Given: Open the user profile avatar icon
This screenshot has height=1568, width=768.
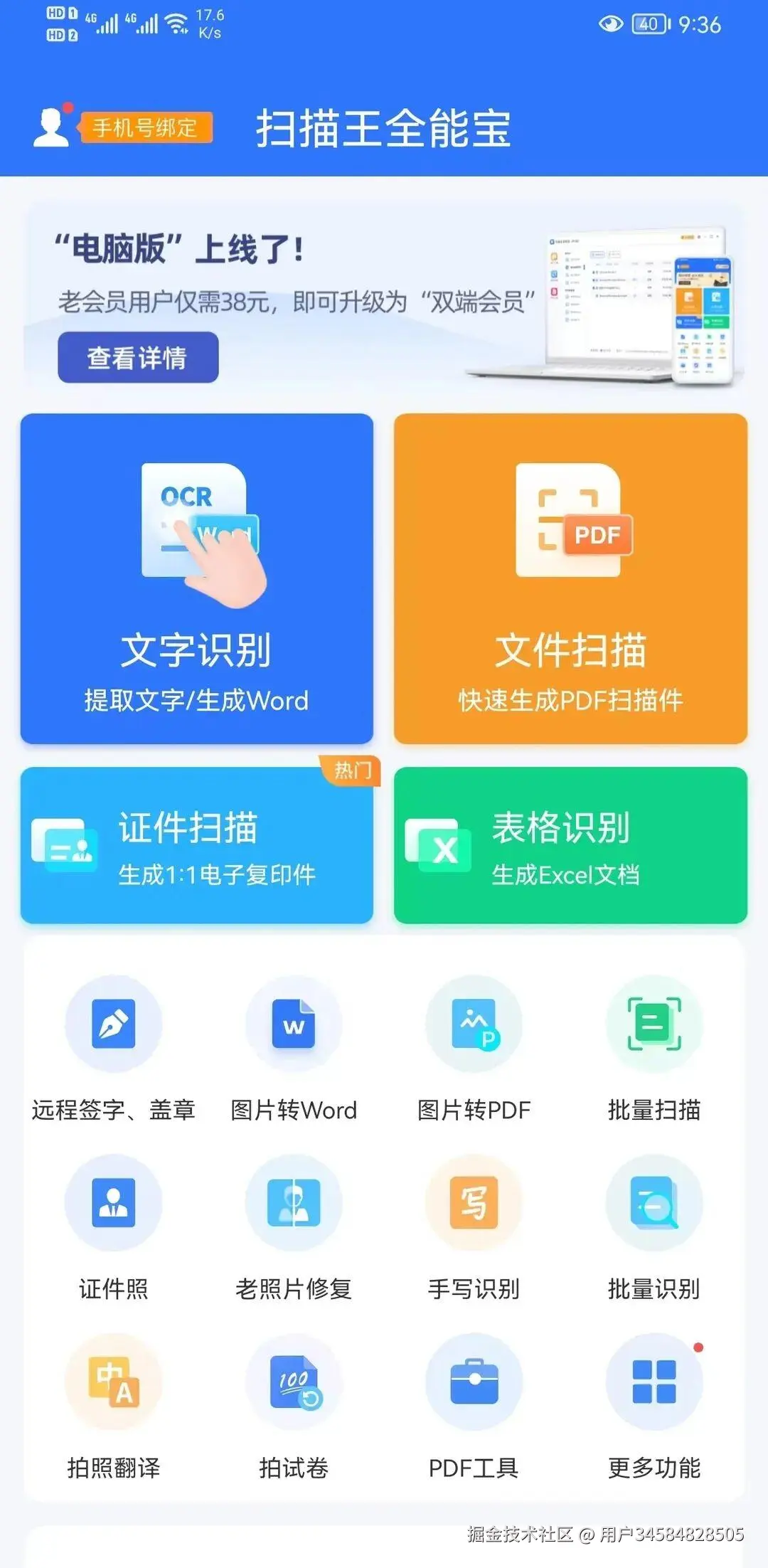Looking at the screenshot, I should coord(51,127).
